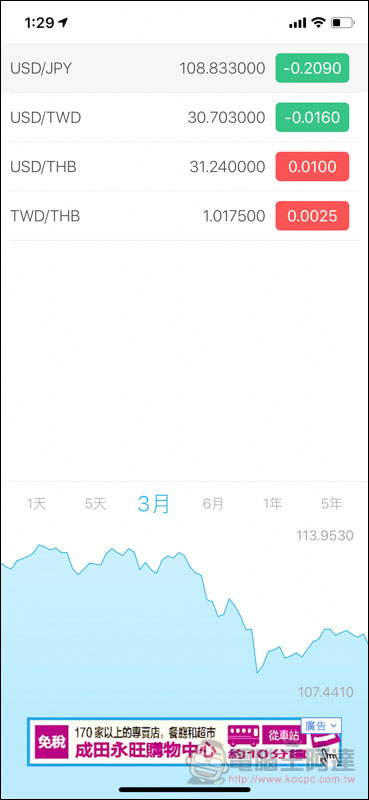Viewport: 369px width, 800px height.
Task: Open the USD/TWD exchange rate row
Action: 184,117
